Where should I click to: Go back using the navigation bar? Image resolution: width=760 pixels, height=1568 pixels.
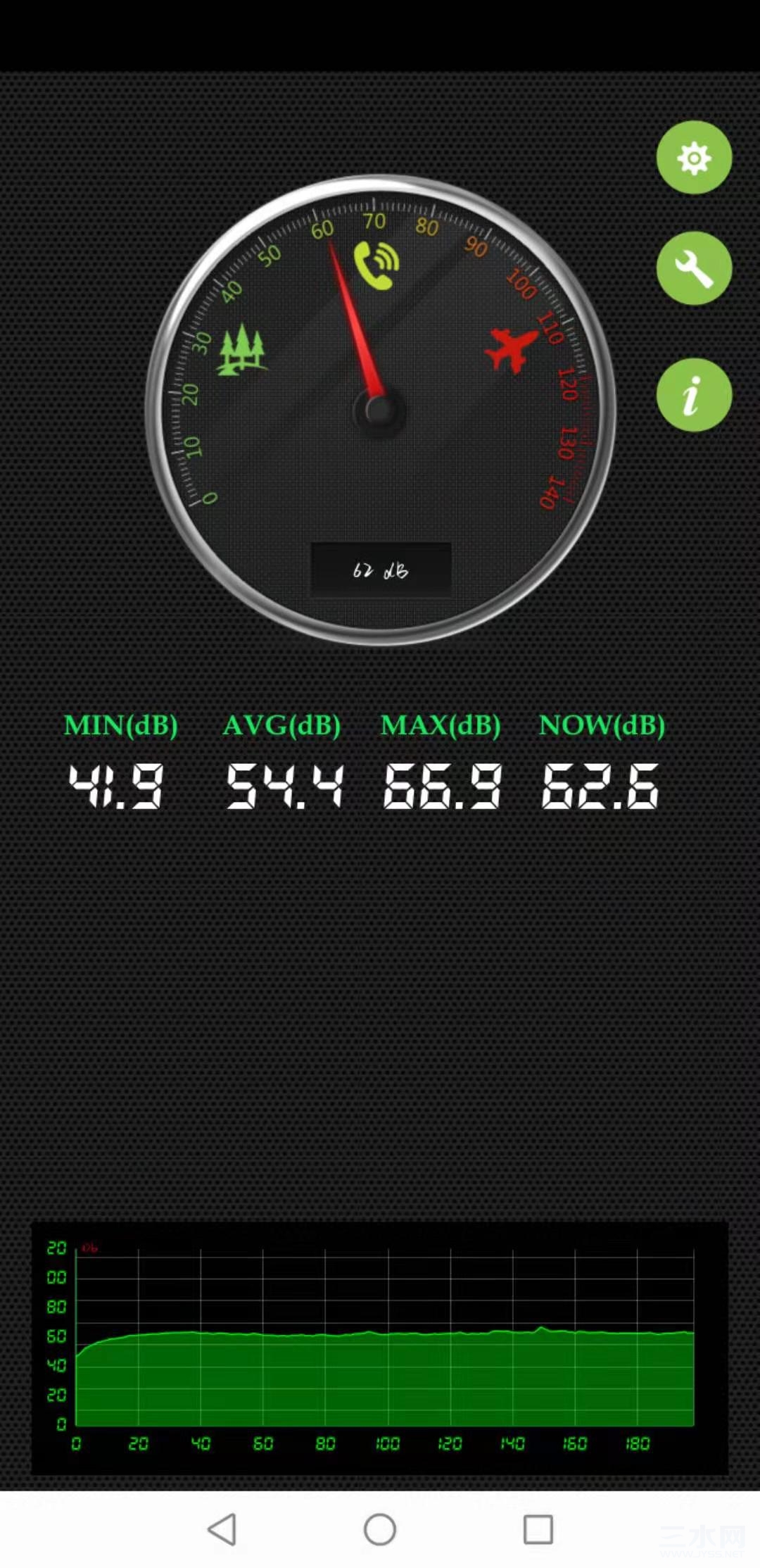click(x=222, y=1529)
